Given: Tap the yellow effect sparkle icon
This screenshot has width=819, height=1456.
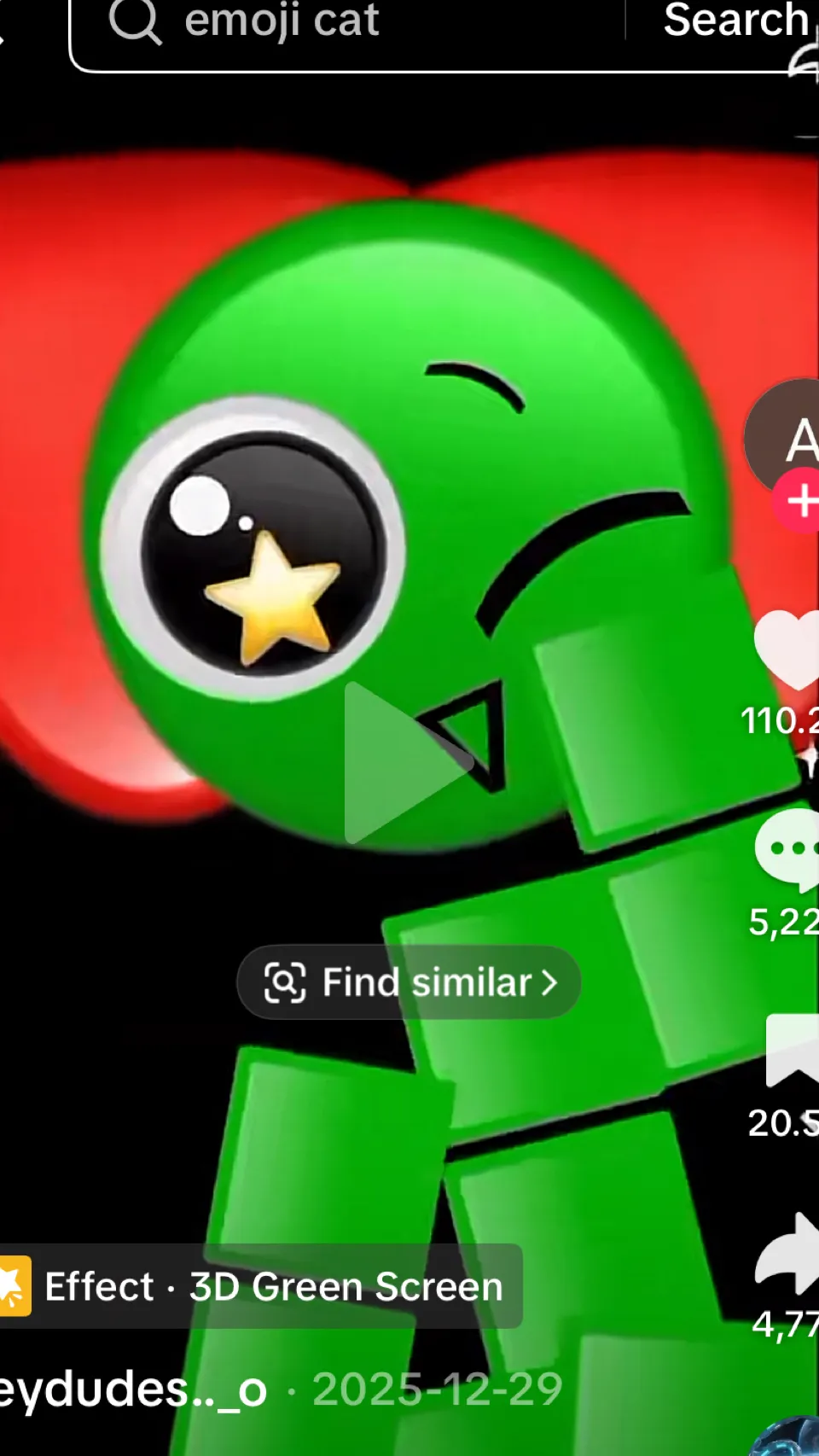Looking at the screenshot, I should point(13,1287).
